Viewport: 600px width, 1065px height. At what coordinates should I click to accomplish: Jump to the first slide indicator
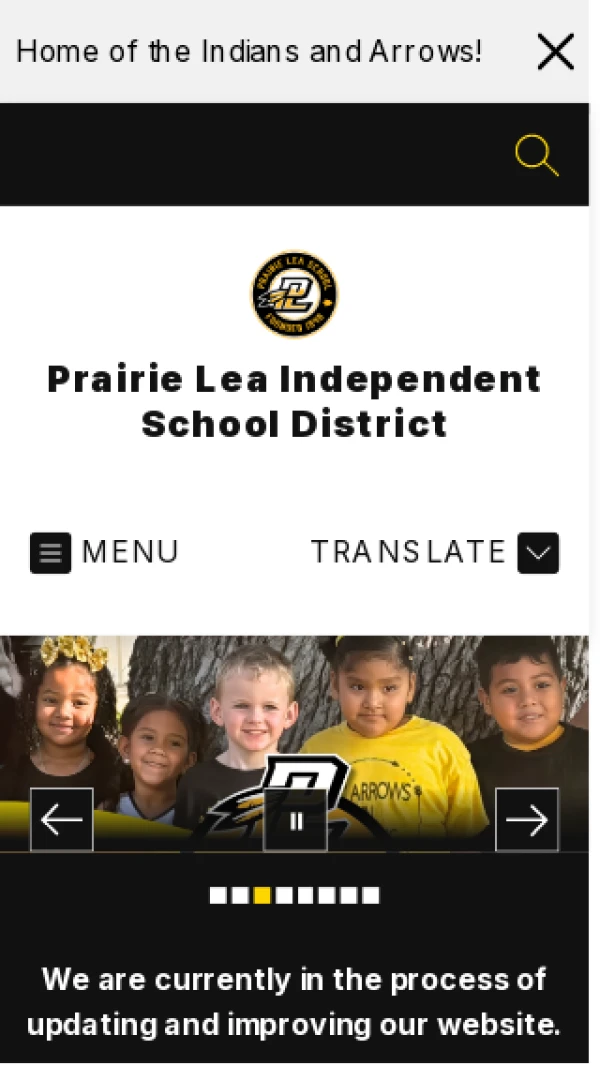pos(218,896)
